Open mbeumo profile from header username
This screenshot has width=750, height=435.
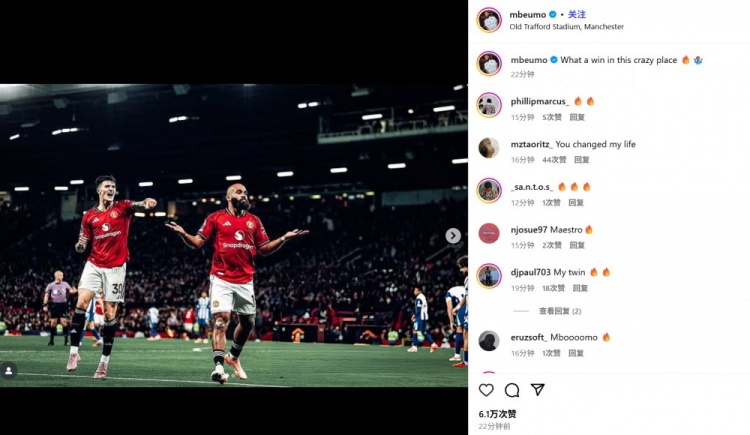click(x=526, y=15)
